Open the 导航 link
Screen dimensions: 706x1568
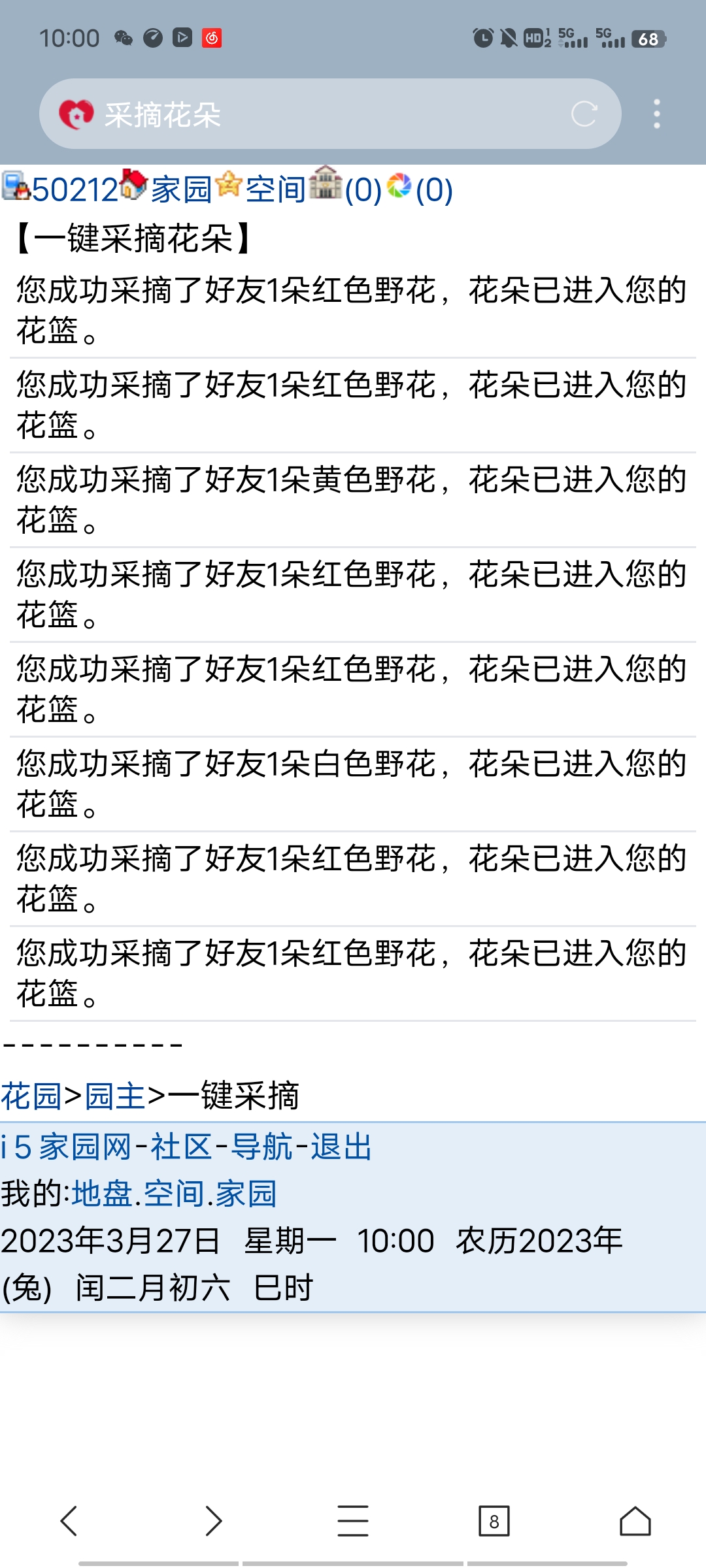pos(261,1147)
